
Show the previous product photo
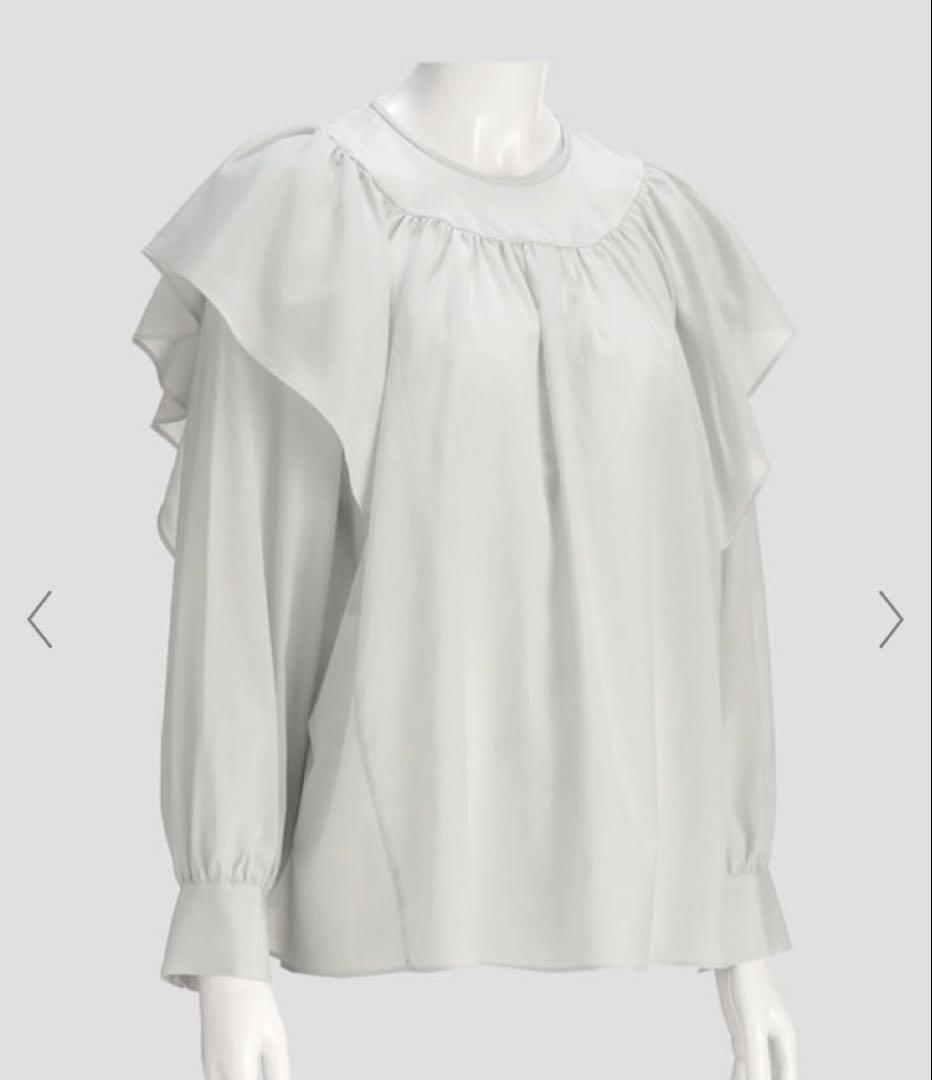point(40,620)
